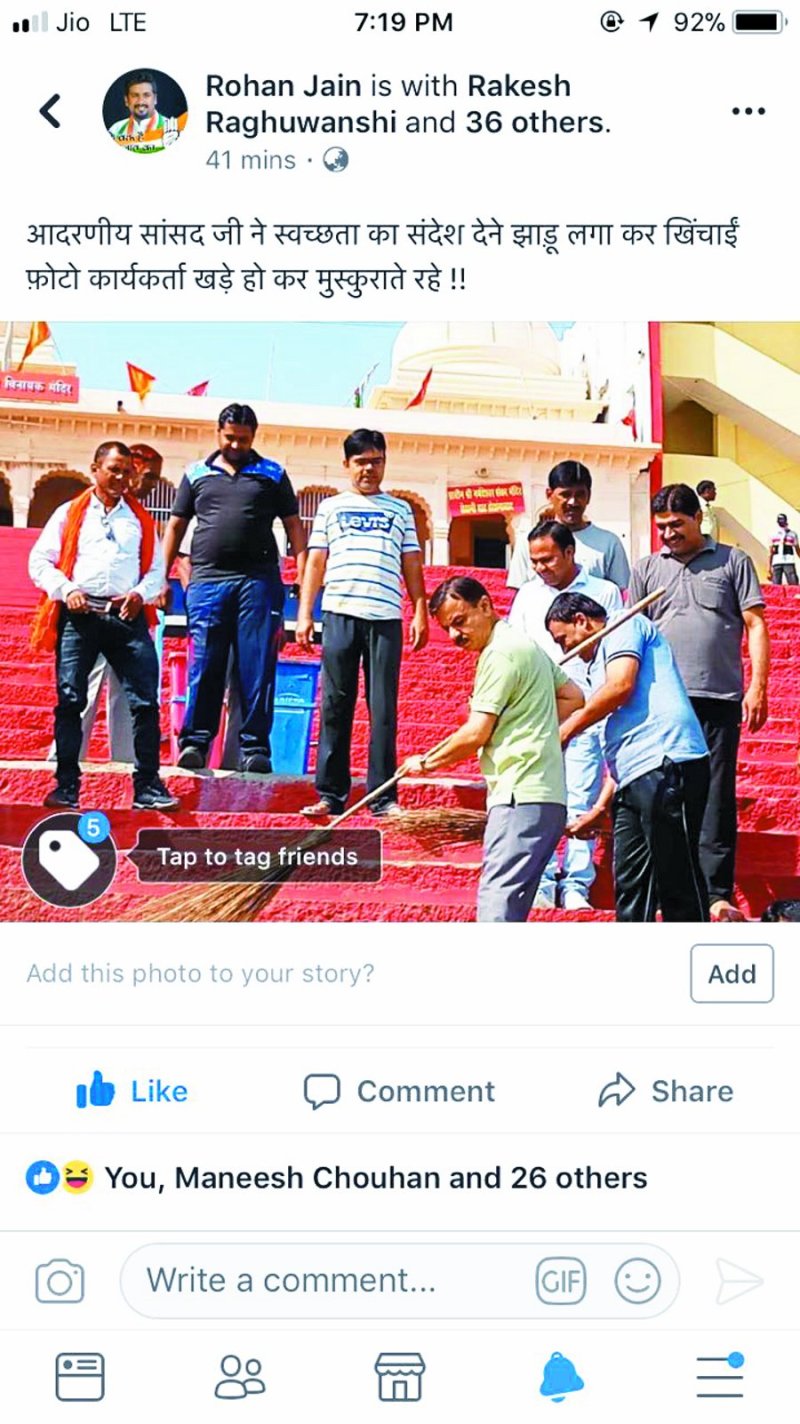Switch to the Marketplace tab

coord(400,1377)
